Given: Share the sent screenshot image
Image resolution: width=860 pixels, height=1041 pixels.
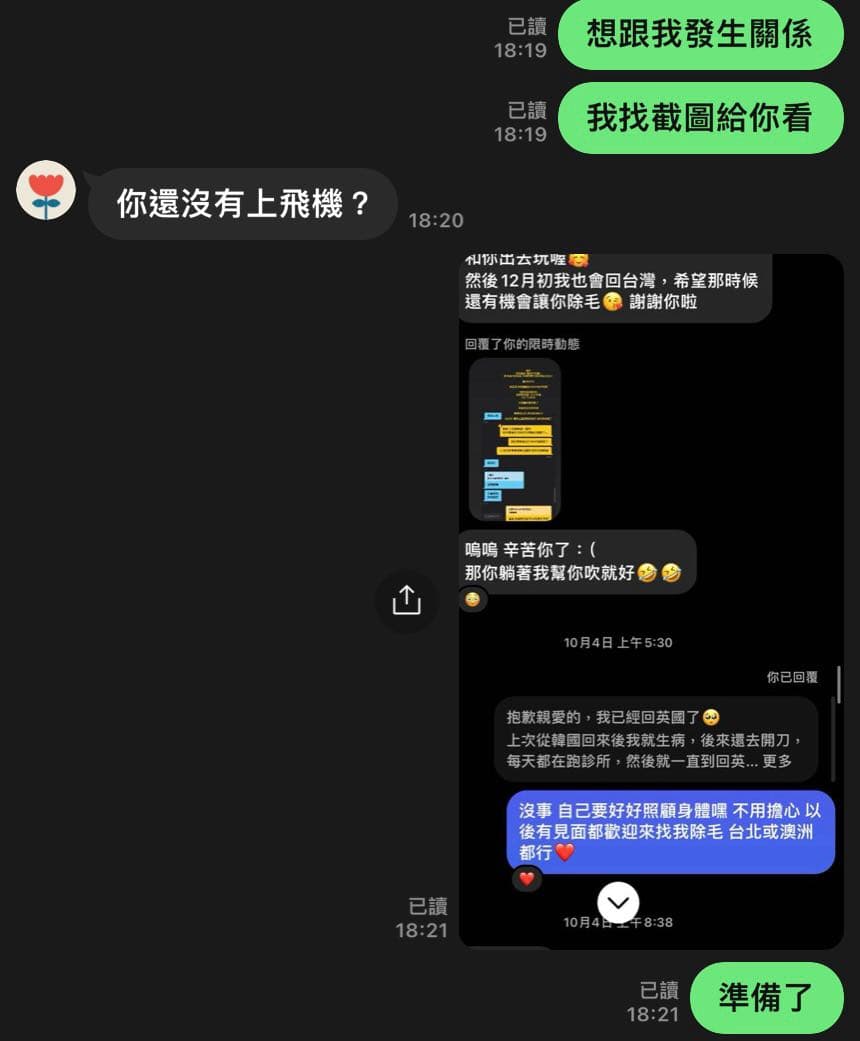Looking at the screenshot, I should 406,600.
